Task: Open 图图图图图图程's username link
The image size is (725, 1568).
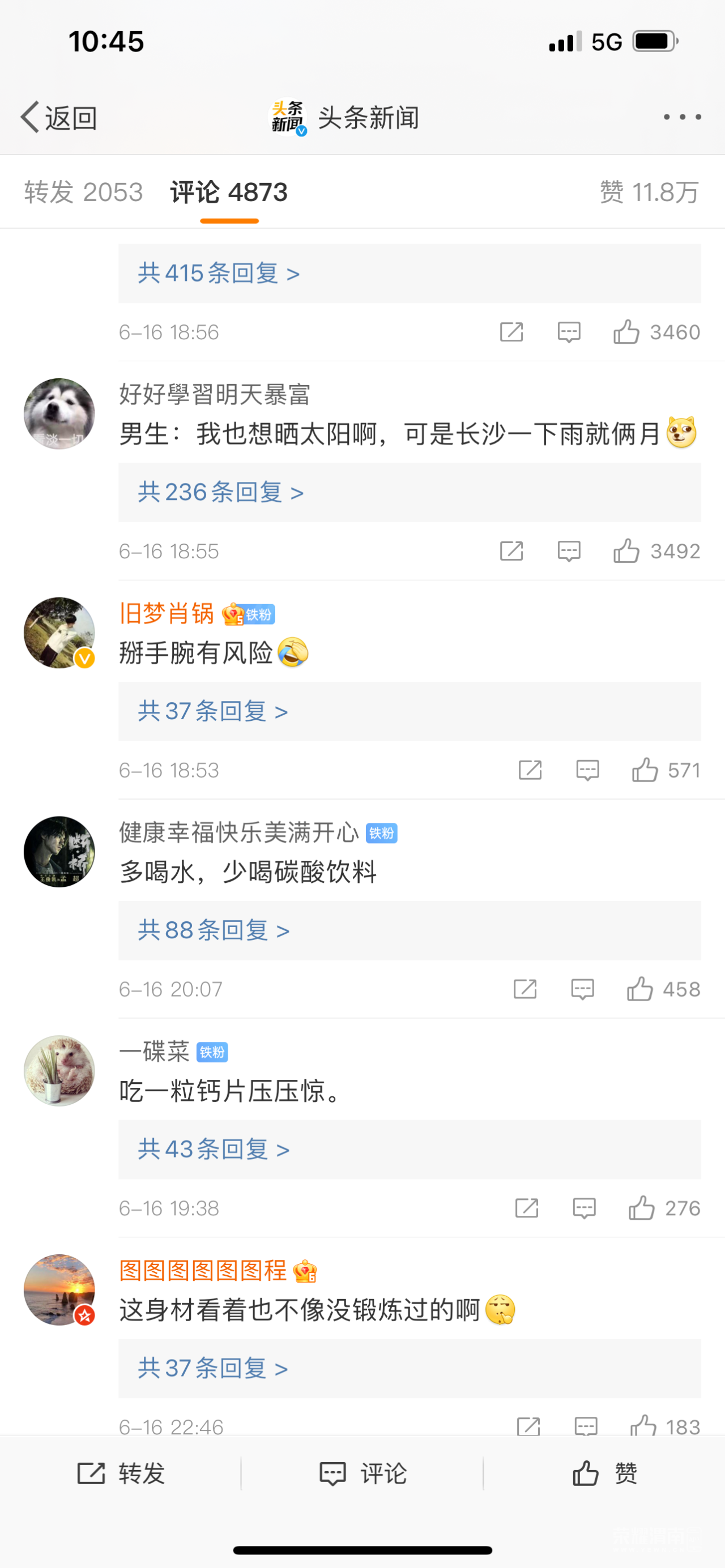Action: tap(203, 1271)
